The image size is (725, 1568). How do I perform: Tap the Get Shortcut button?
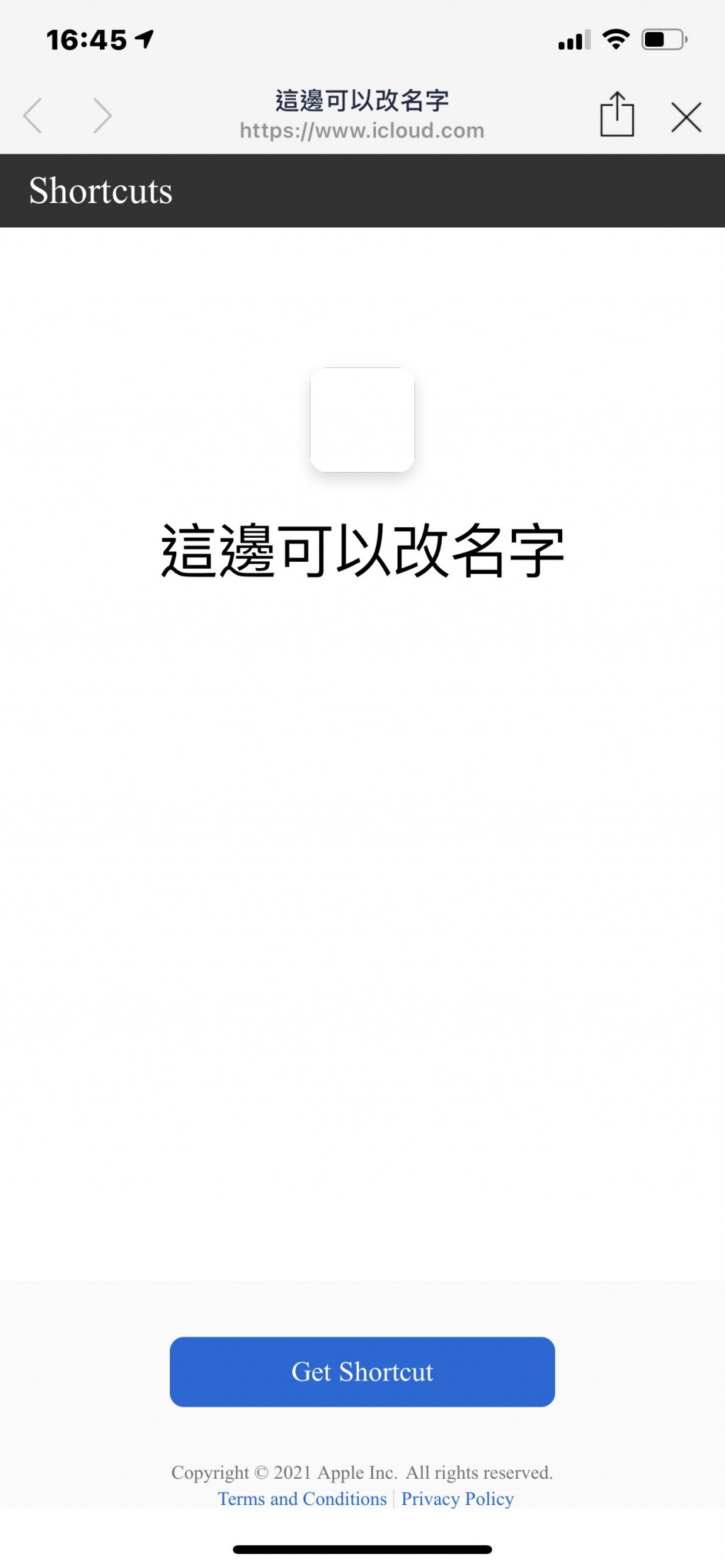click(362, 1371)
